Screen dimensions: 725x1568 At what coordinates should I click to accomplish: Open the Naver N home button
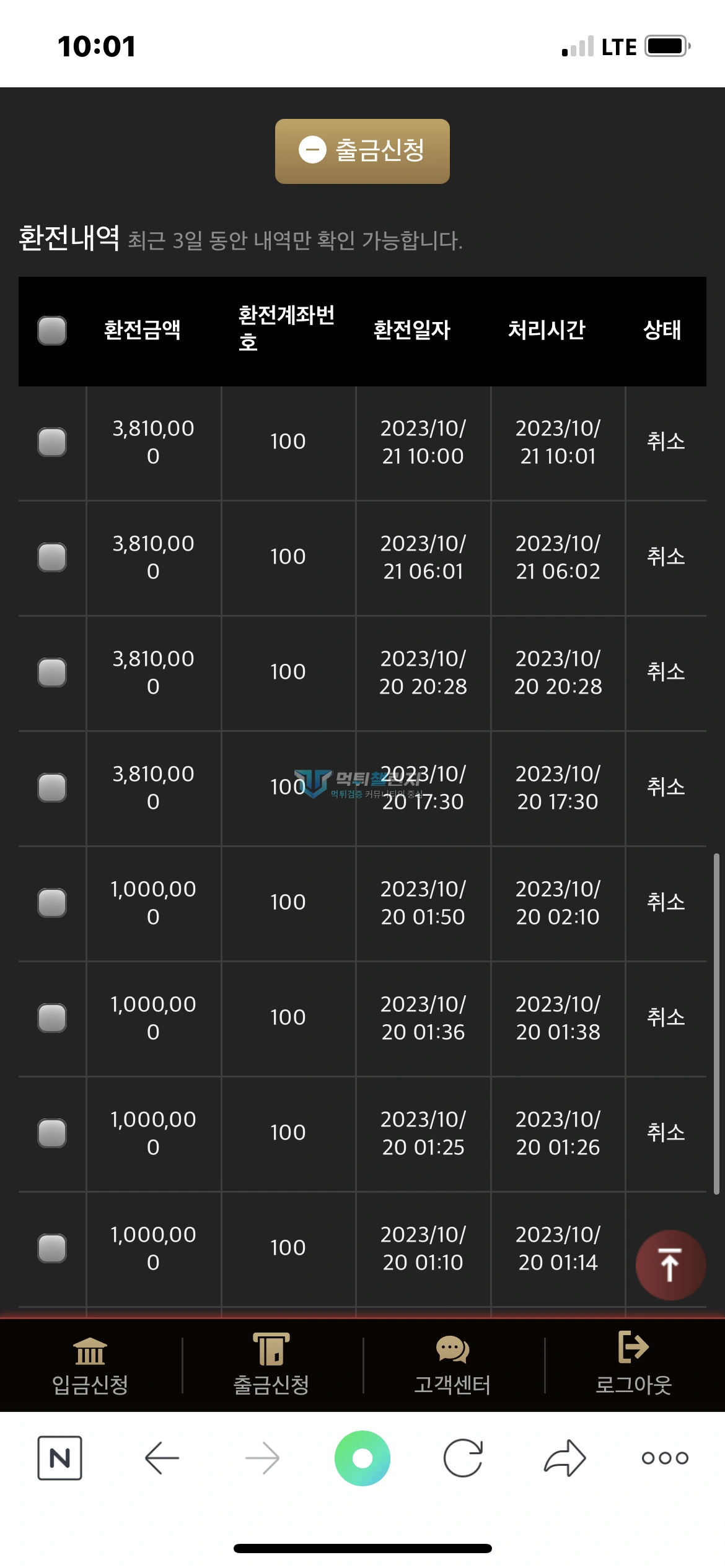pos(59,1458)
